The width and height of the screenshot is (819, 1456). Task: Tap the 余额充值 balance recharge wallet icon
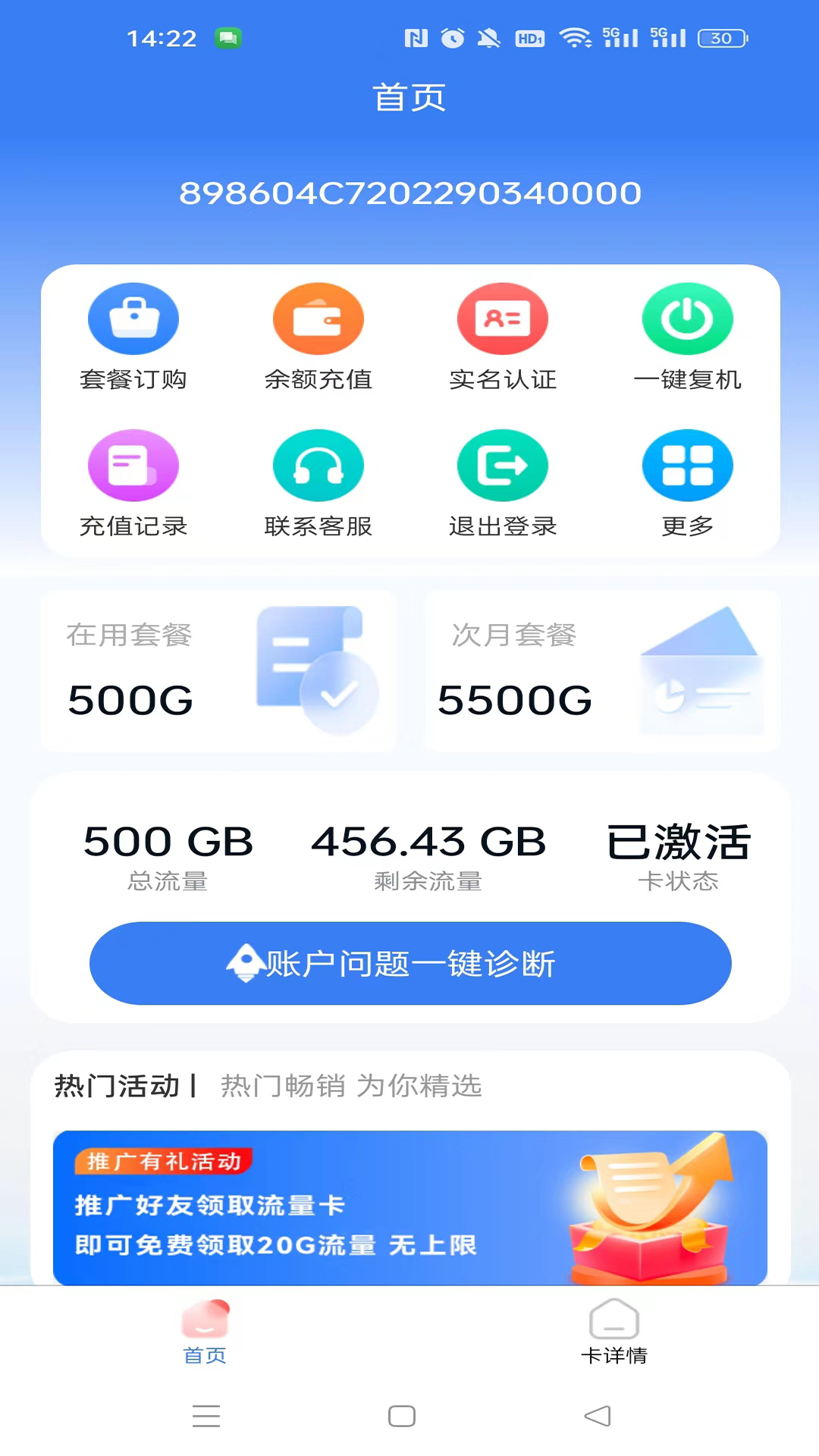pos(318,318)
